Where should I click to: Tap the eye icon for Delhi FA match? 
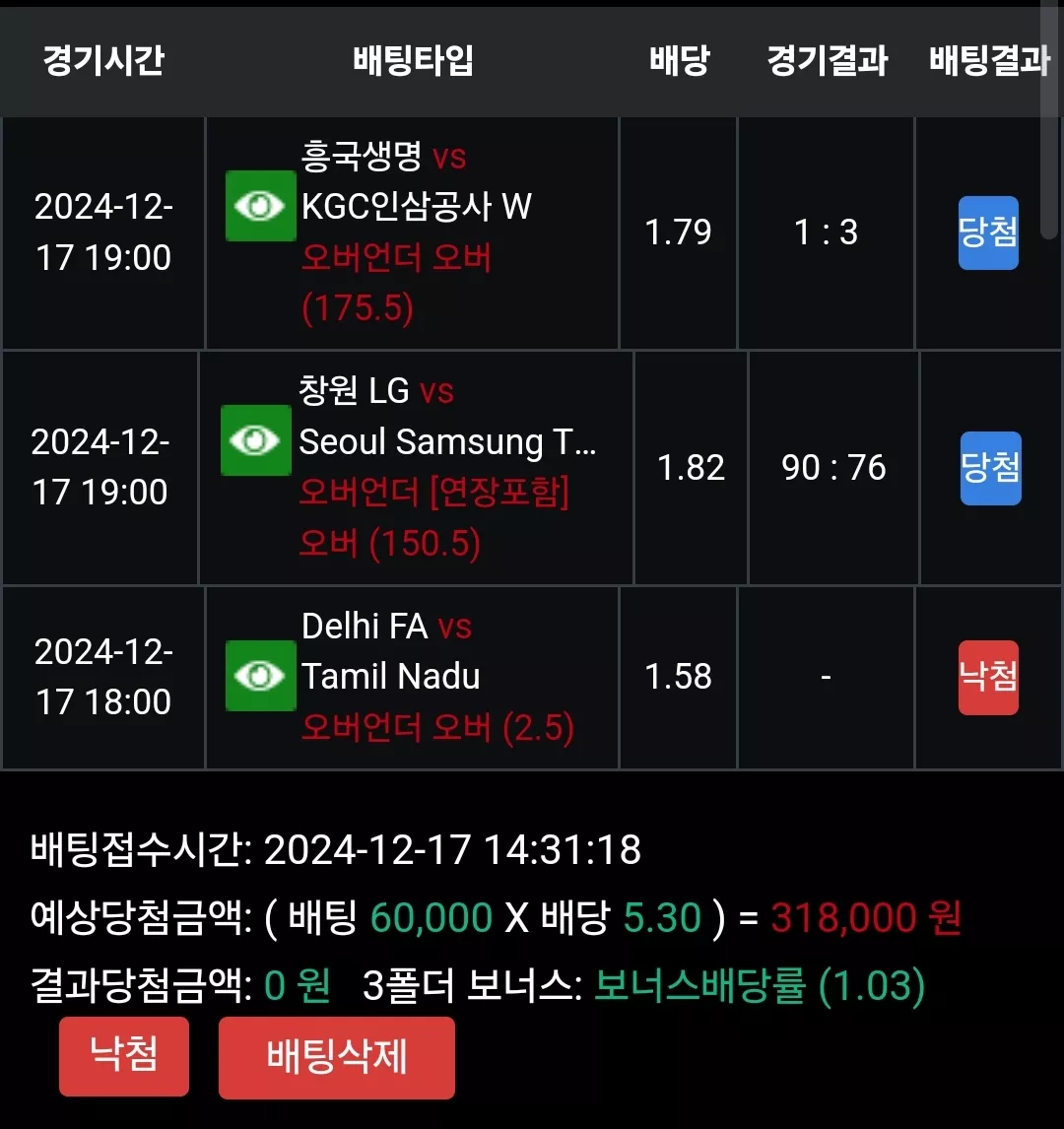pos(261,676)
